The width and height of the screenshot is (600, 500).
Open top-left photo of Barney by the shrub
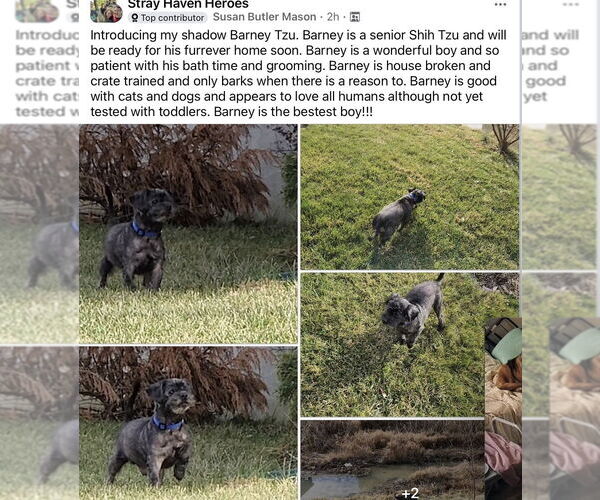pyautogui.click(x=188, y=234)
